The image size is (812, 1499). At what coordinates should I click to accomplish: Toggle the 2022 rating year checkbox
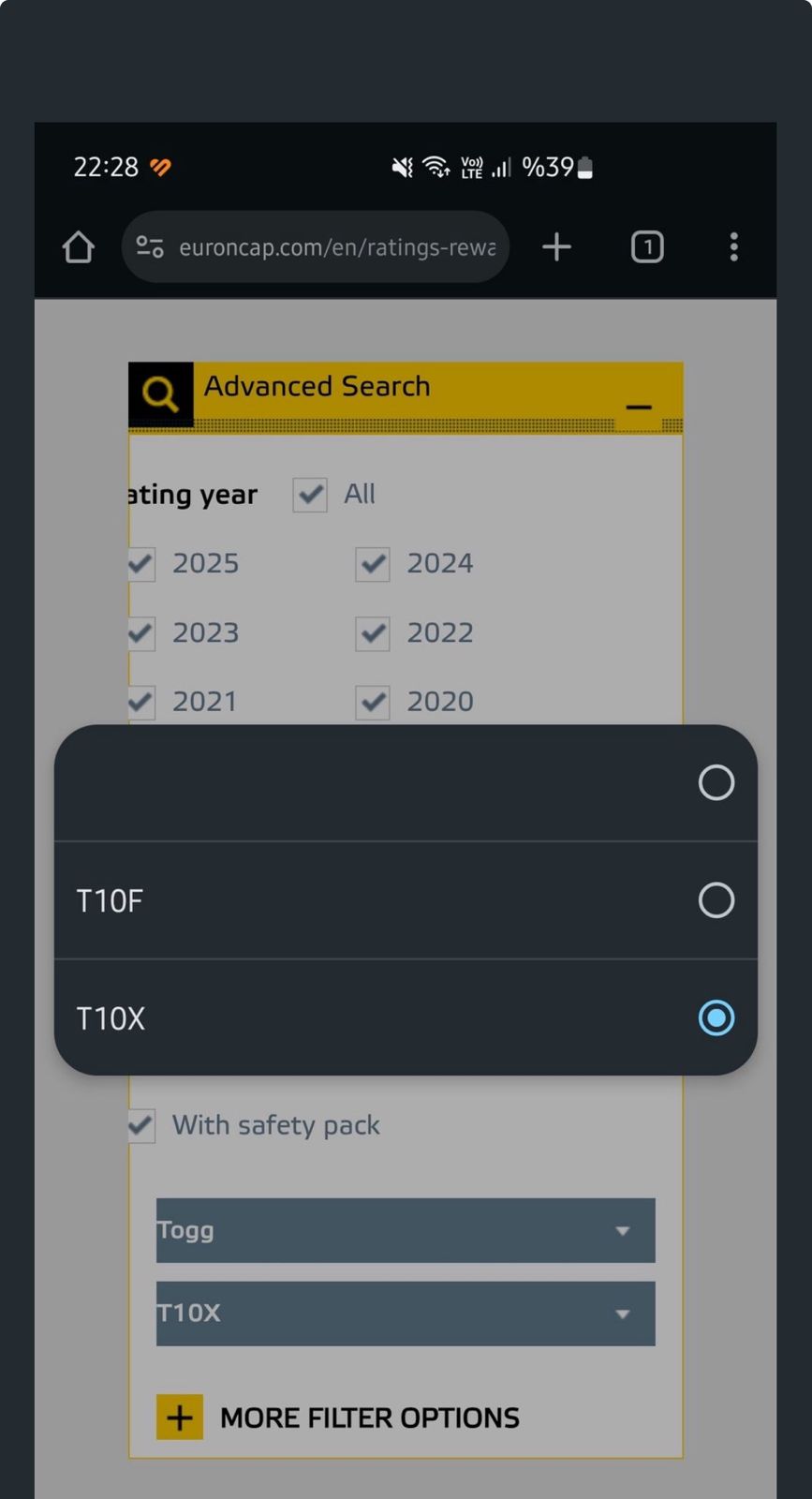(373, 633)
